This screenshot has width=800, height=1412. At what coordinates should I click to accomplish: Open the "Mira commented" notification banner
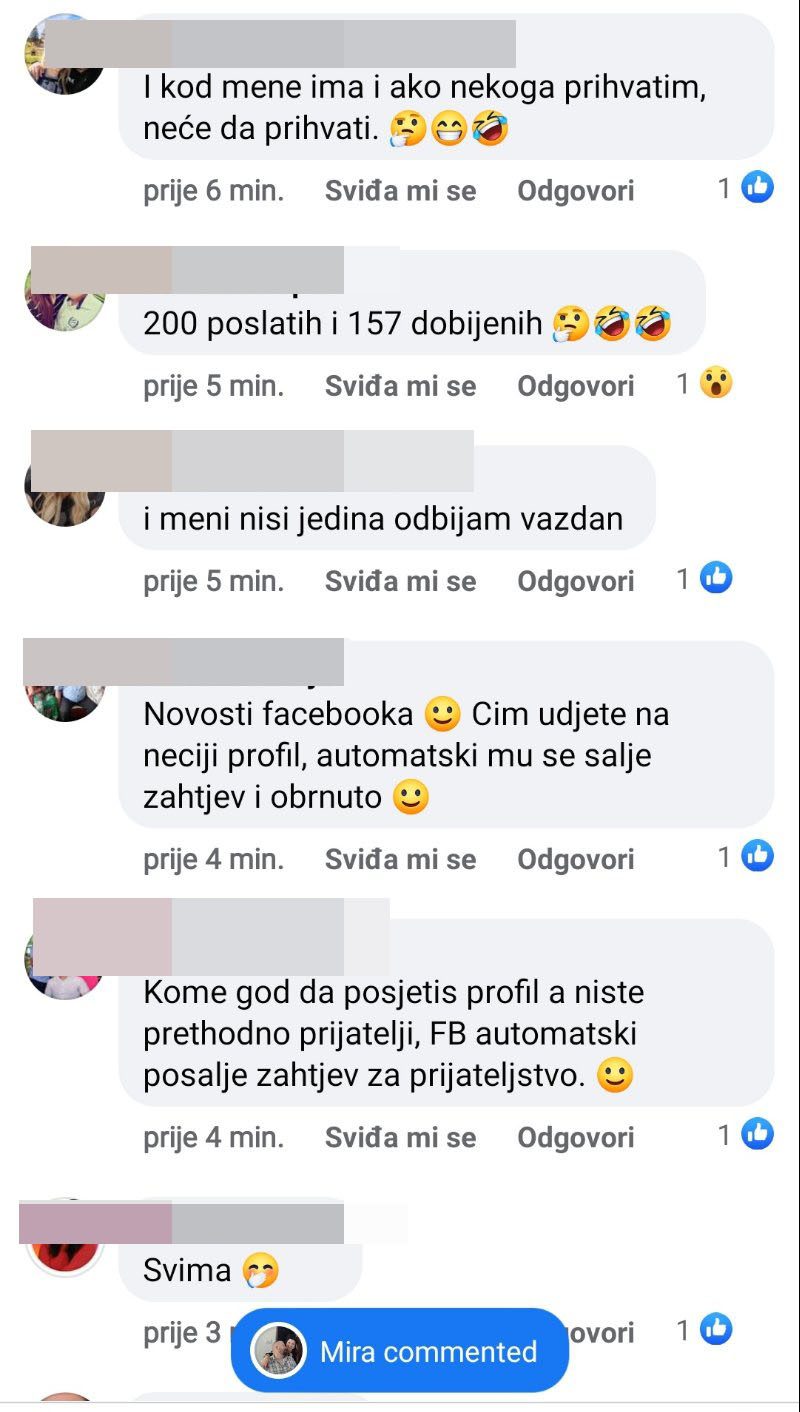(x=400, y=1351)
